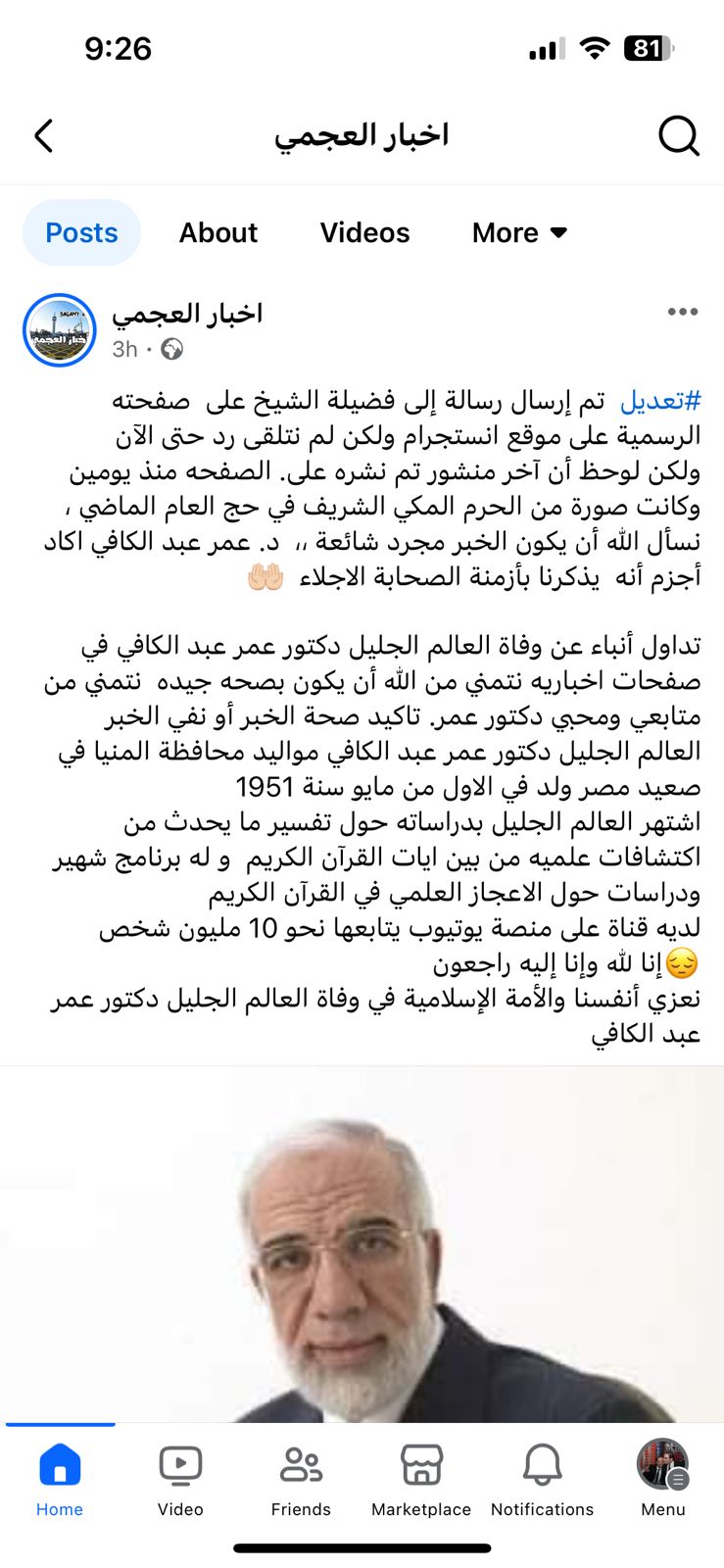Open the Menu tab with profile photo
This screenshot has height=1568, width=724.
663,1478
